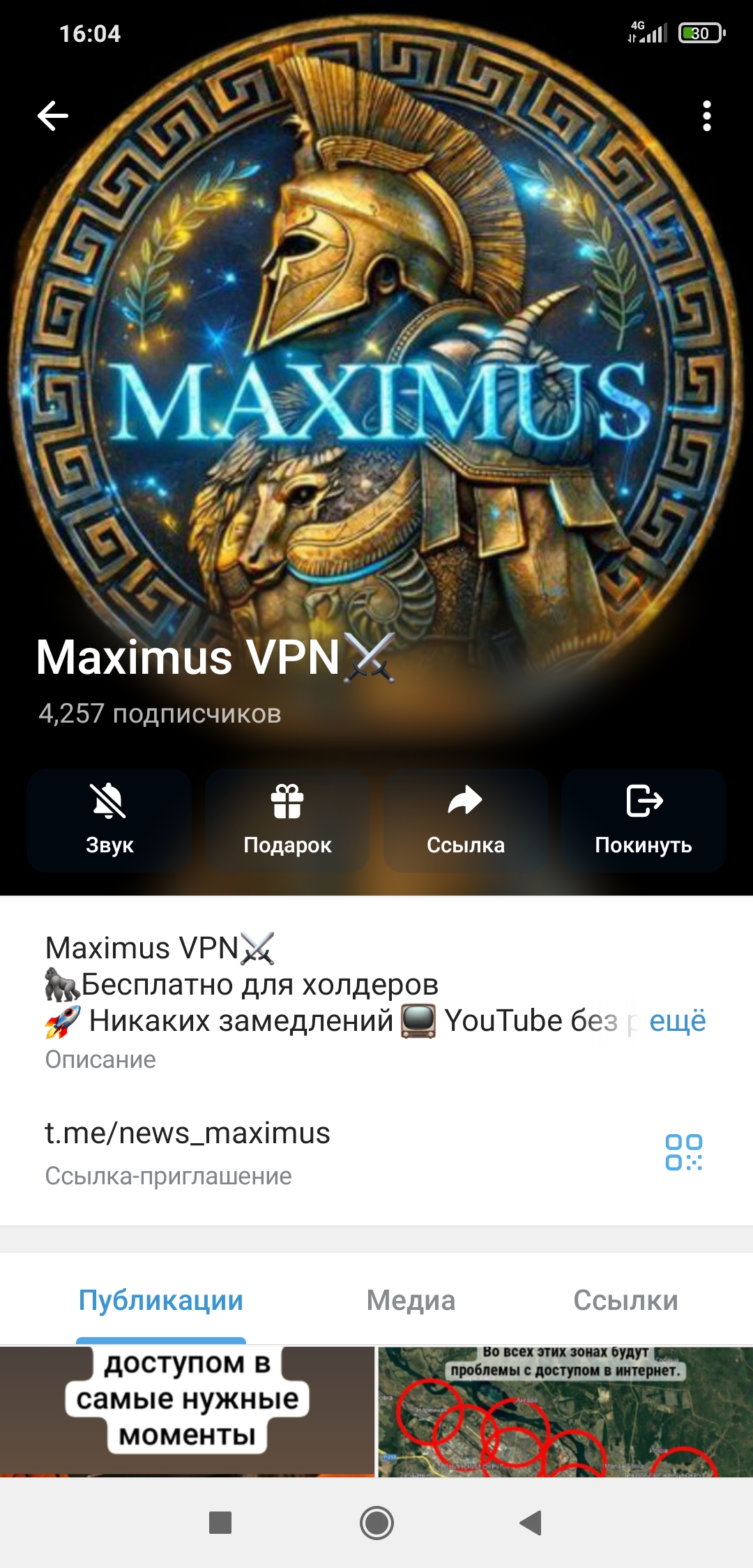Tap the Звук notification button
The image size is (753, 1568).
tap(109, 820)
